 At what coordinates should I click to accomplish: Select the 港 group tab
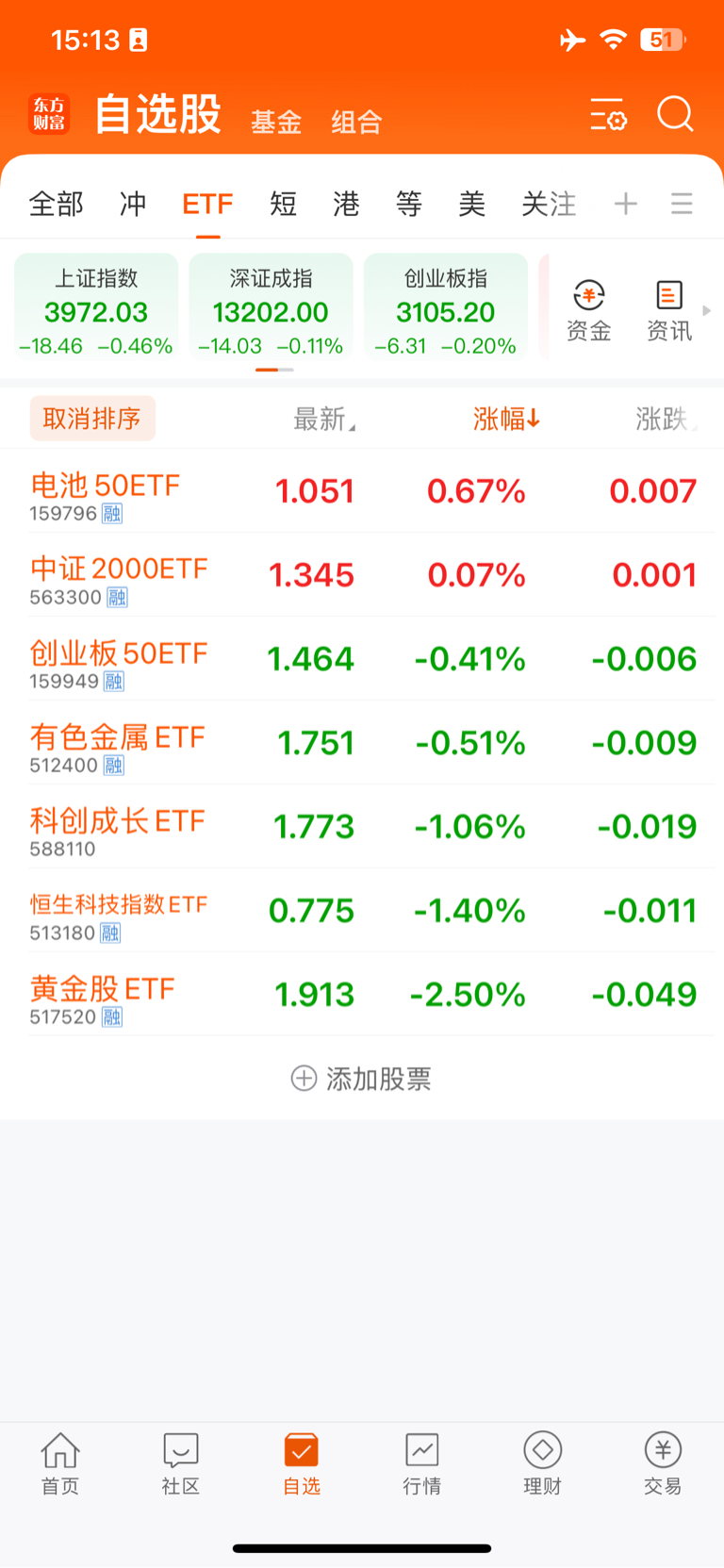click(346, 204)
